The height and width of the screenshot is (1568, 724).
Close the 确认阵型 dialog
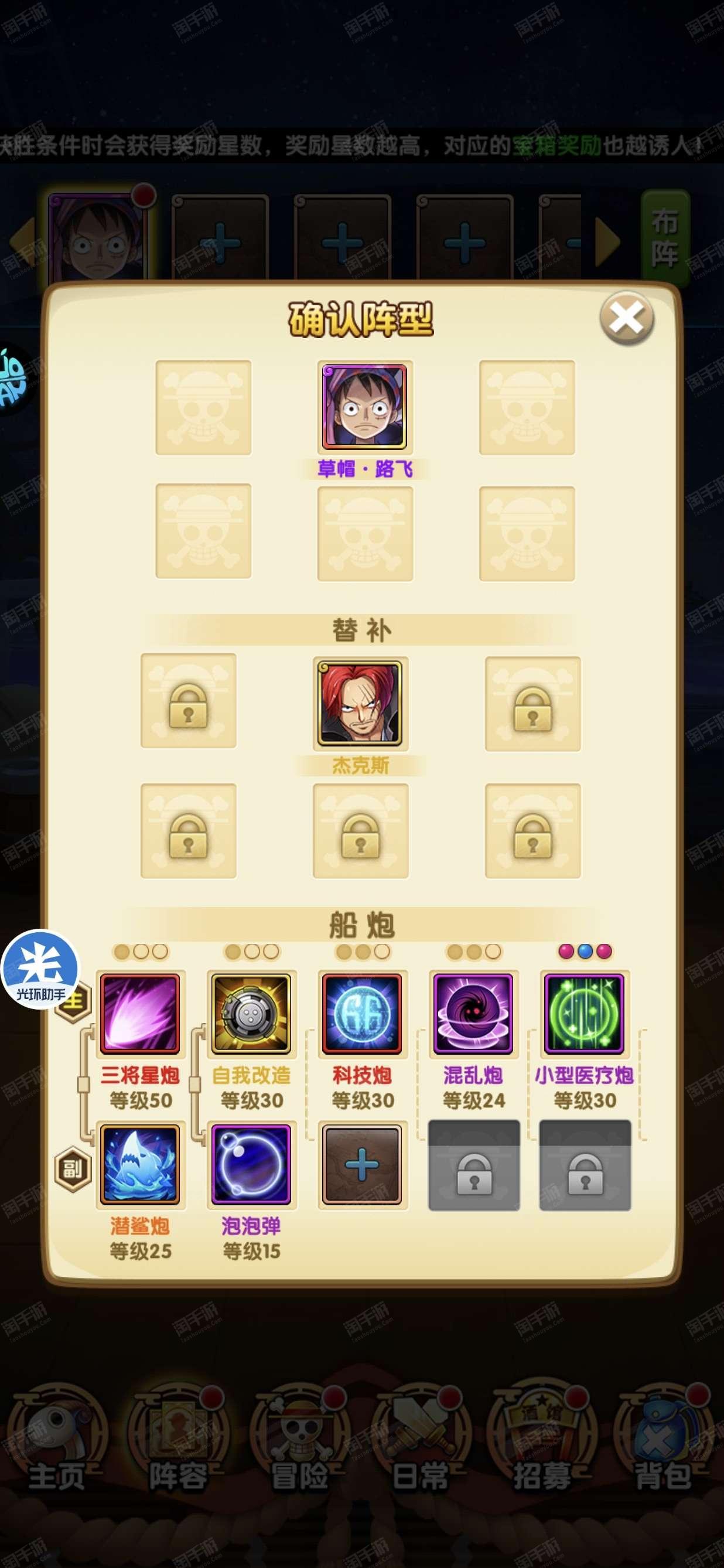[626, 318]
